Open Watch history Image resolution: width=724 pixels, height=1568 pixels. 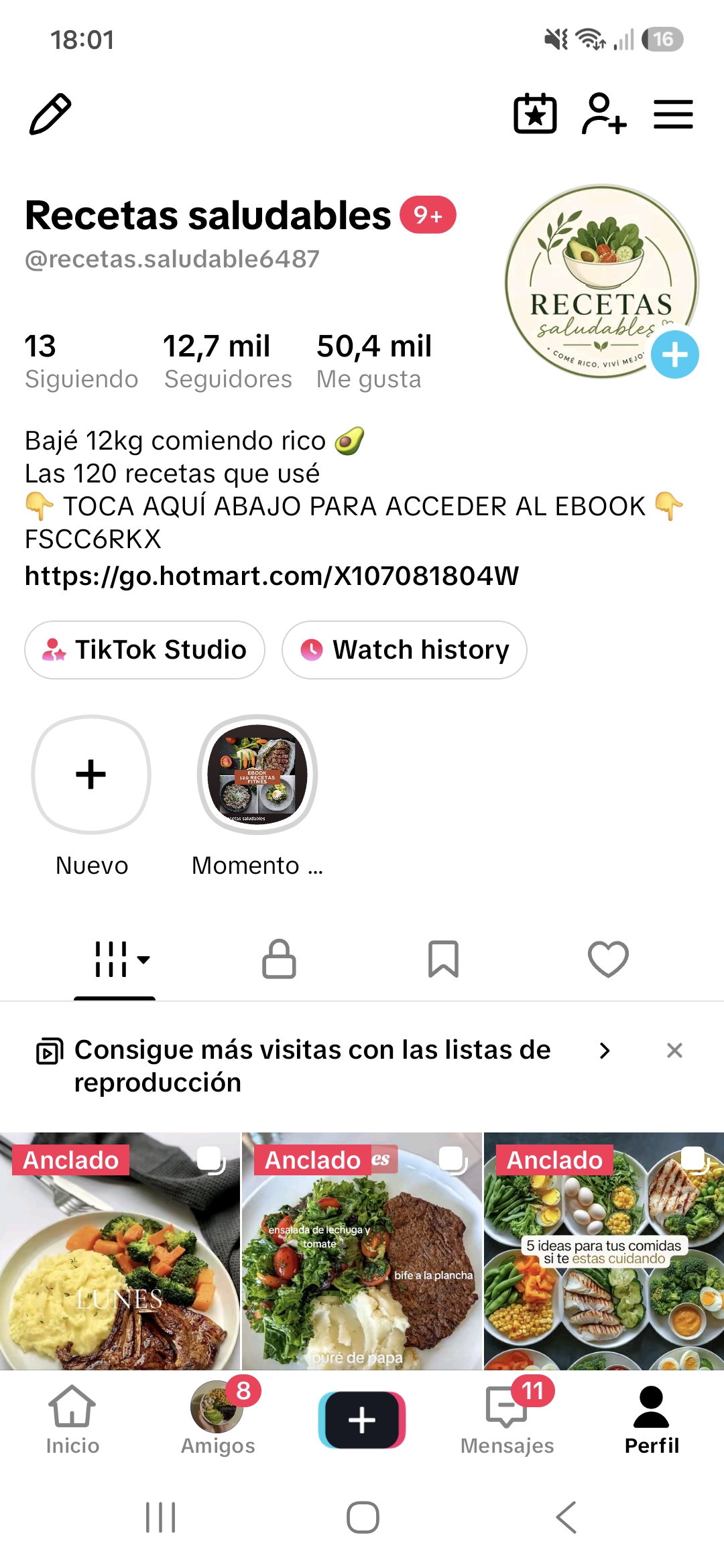pos(404,650)
